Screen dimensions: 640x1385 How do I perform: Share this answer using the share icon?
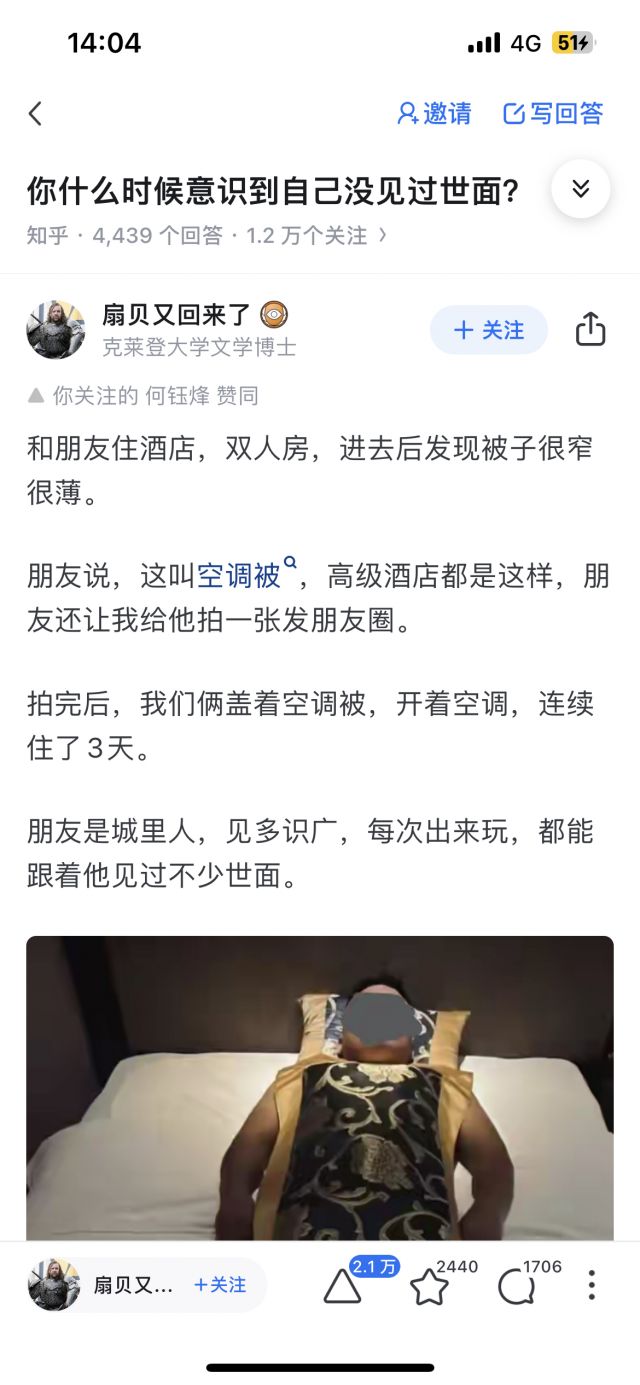591,329
